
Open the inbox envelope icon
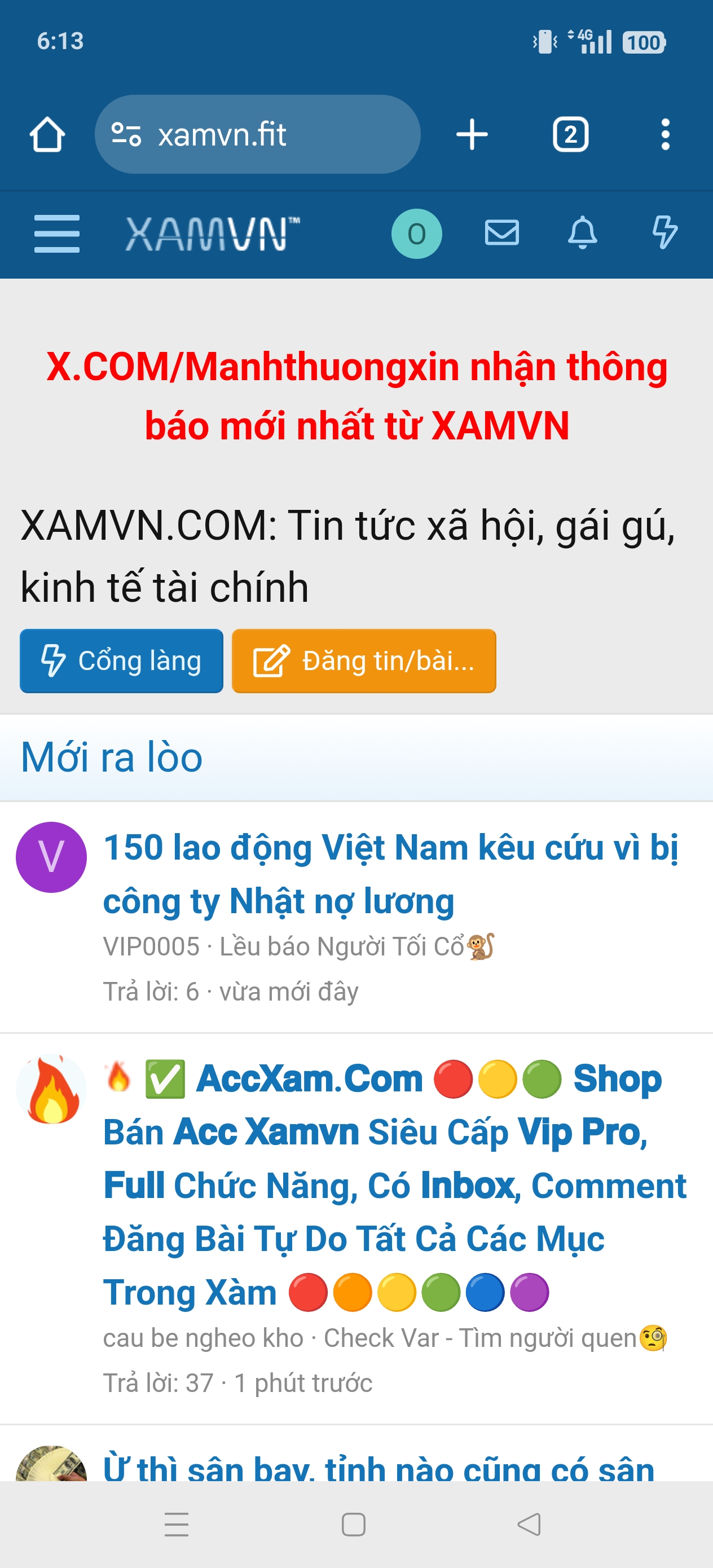(501, 233)
